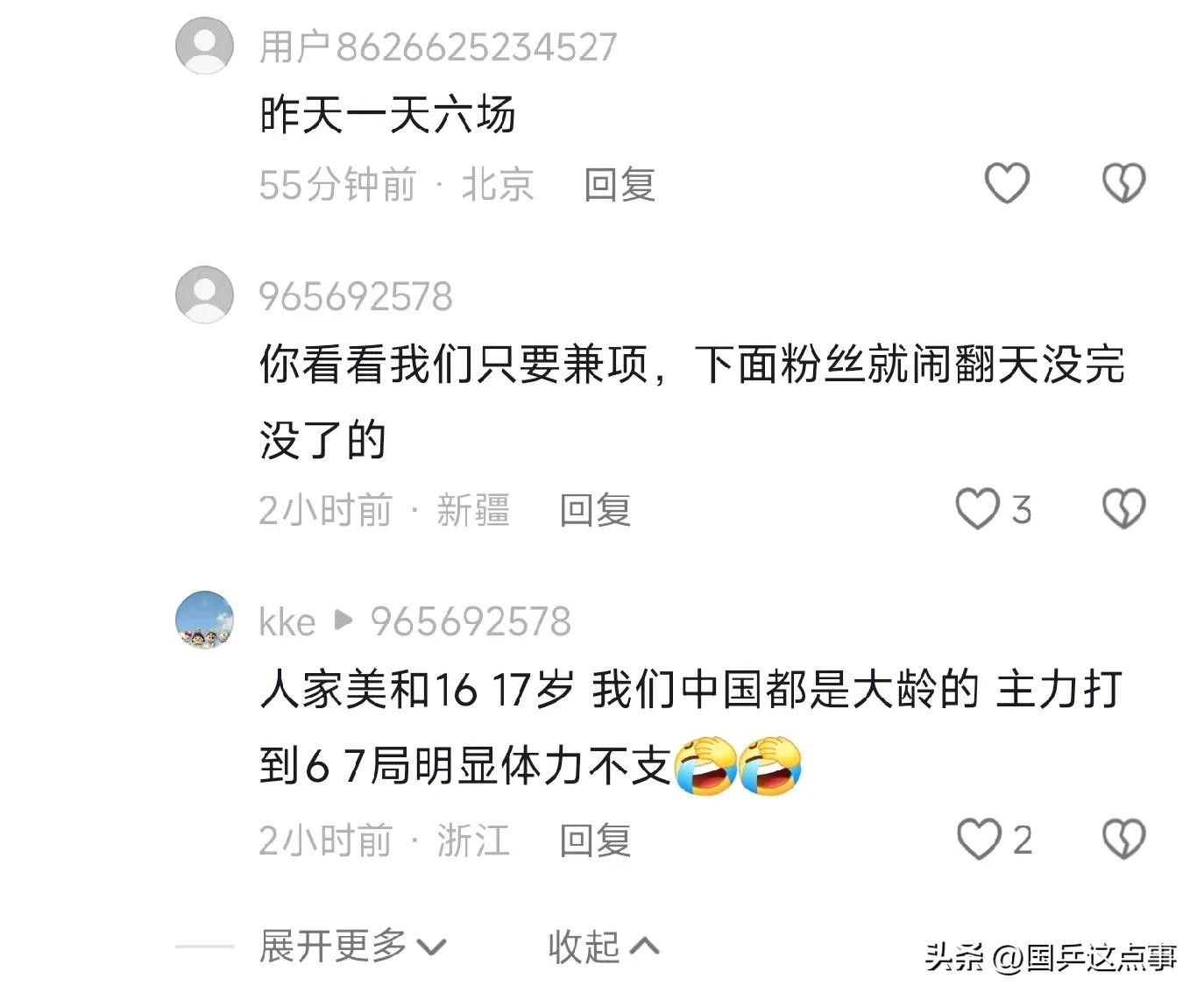The height and width of the screenshot is (1000, 1204).
Task: Expand more replies with 展开更多
Action: point(352,947)
